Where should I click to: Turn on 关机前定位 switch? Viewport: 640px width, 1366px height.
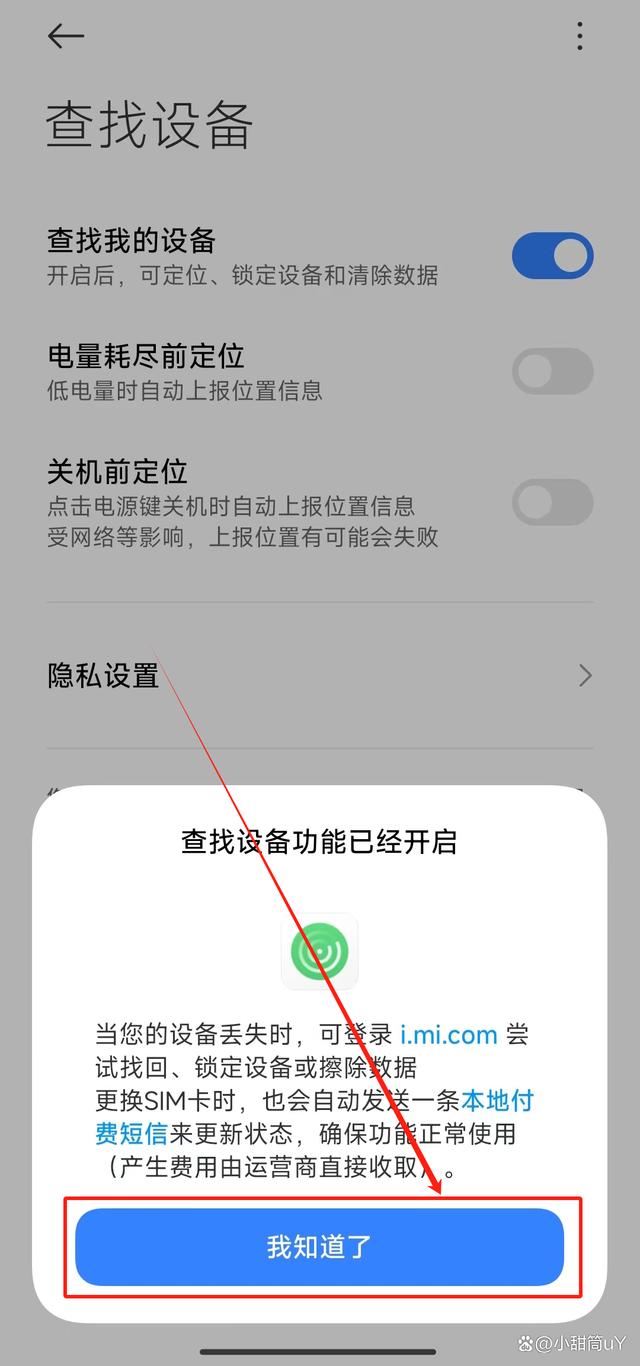pyautogui.click(x=552, y=502)
